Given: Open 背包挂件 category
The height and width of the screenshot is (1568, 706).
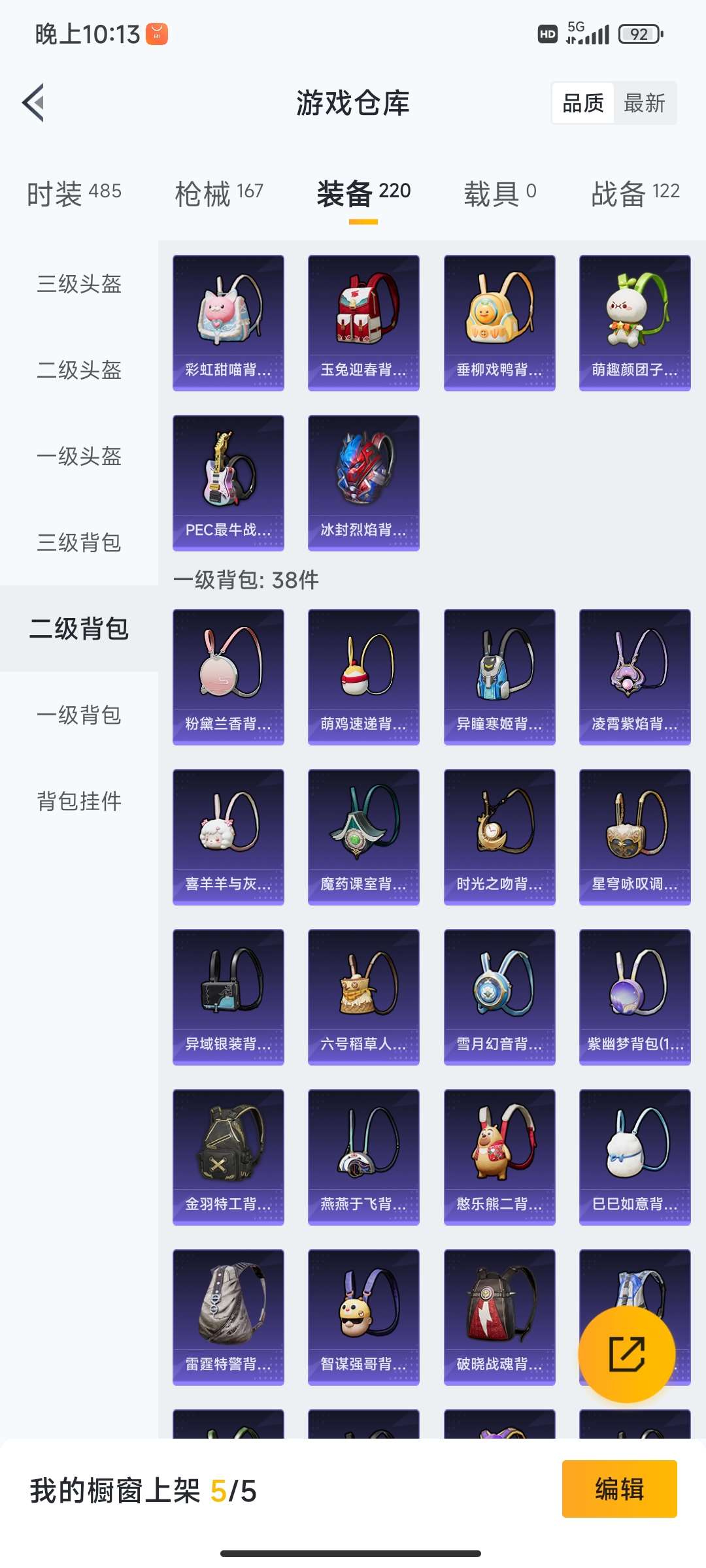Looking at the screenshot, I should 79,801.
